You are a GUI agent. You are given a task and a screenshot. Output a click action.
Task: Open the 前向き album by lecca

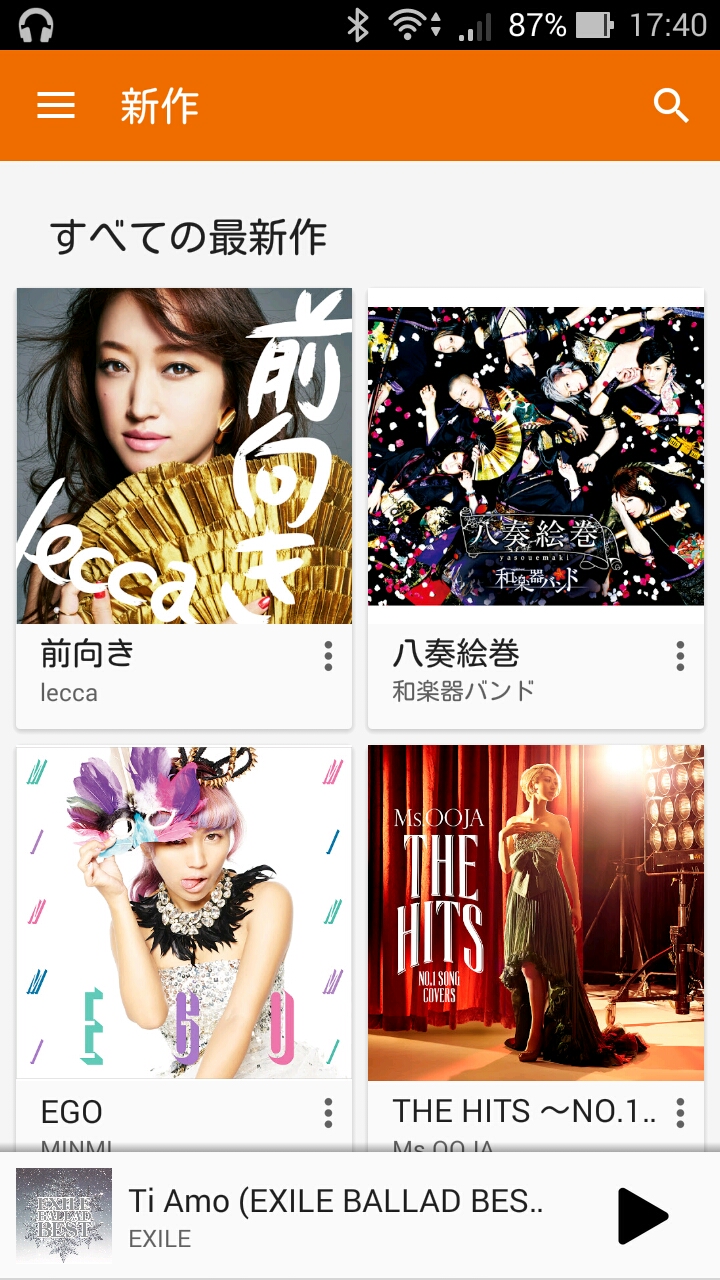(x=184, y=456)
